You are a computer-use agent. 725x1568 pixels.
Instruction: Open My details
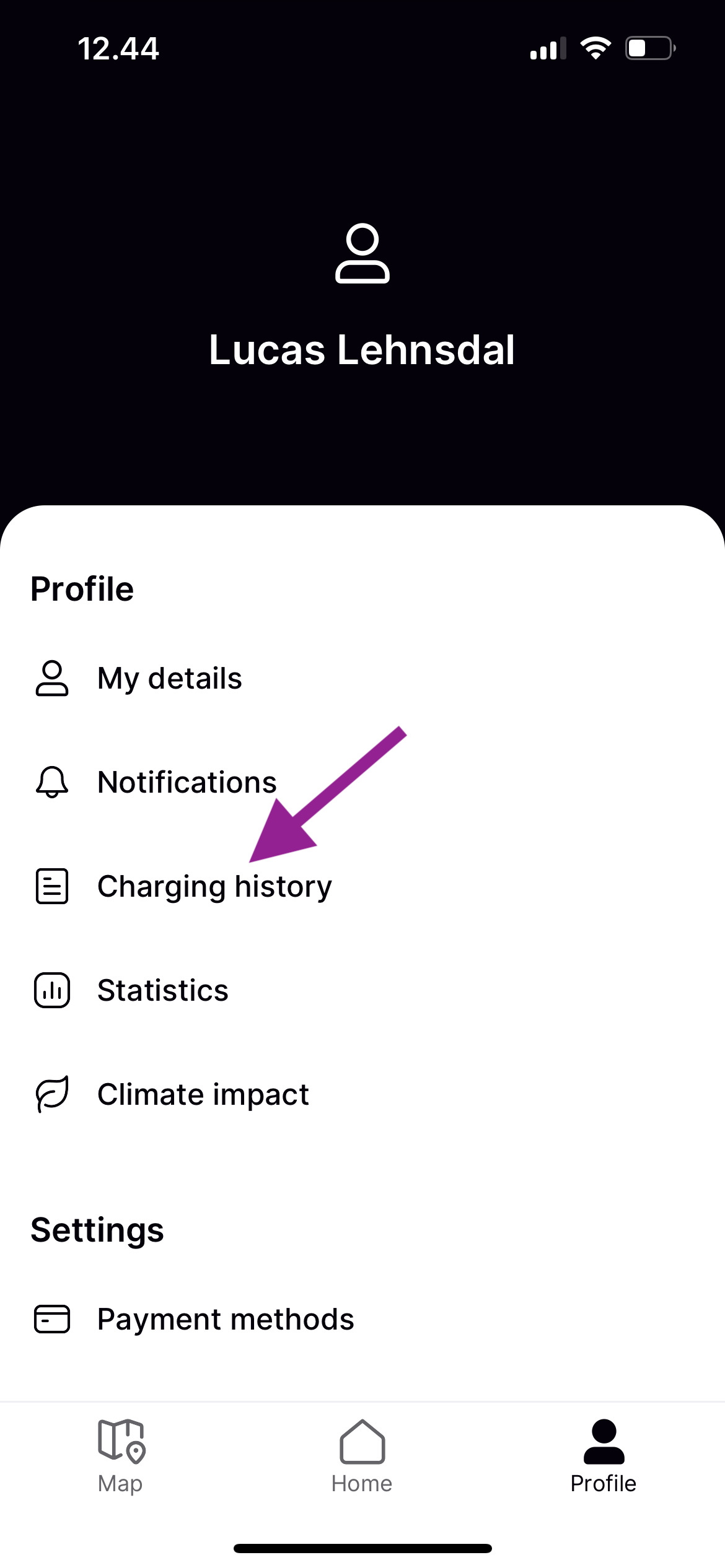(x=169, y=679)
